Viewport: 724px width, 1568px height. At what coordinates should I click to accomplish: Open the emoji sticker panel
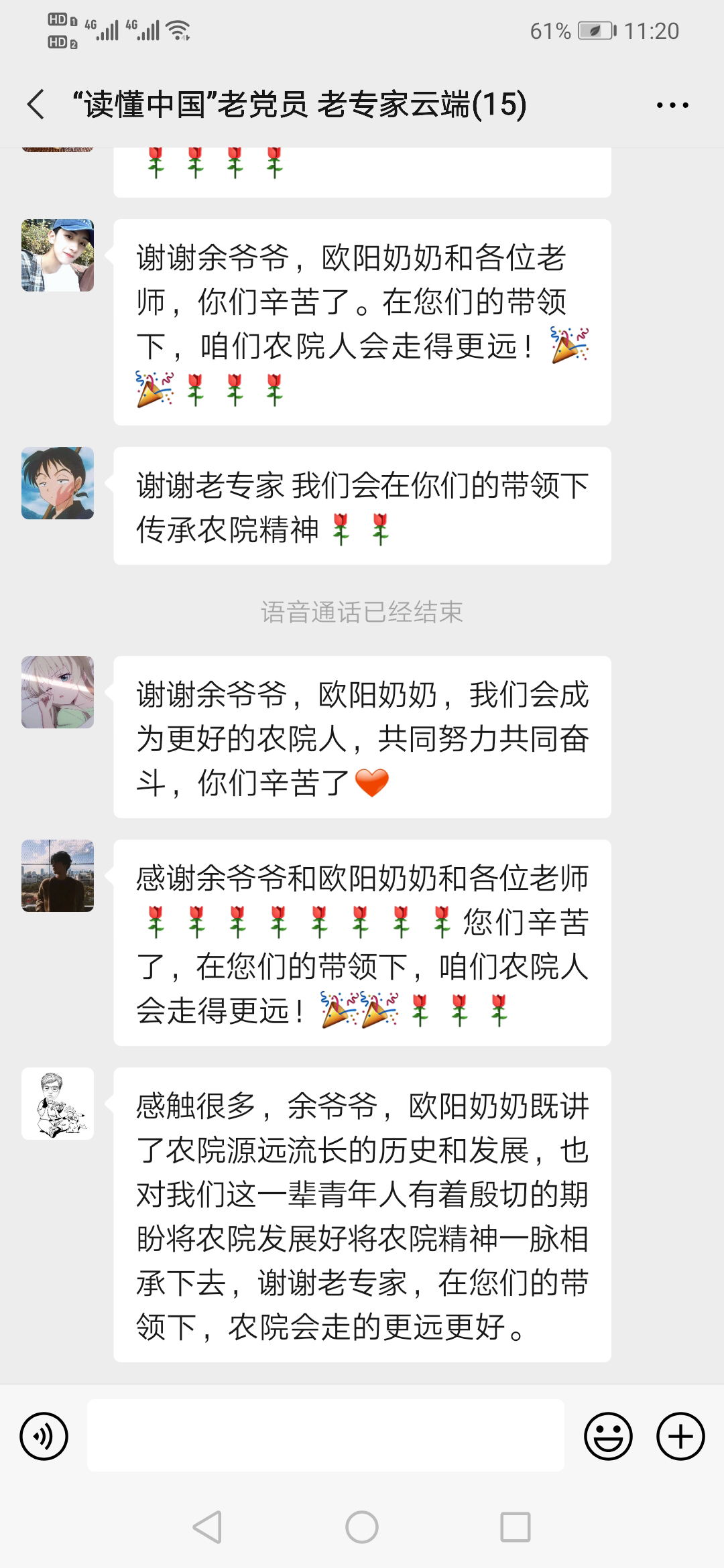pyautogui.click(x=608, y=1436)
